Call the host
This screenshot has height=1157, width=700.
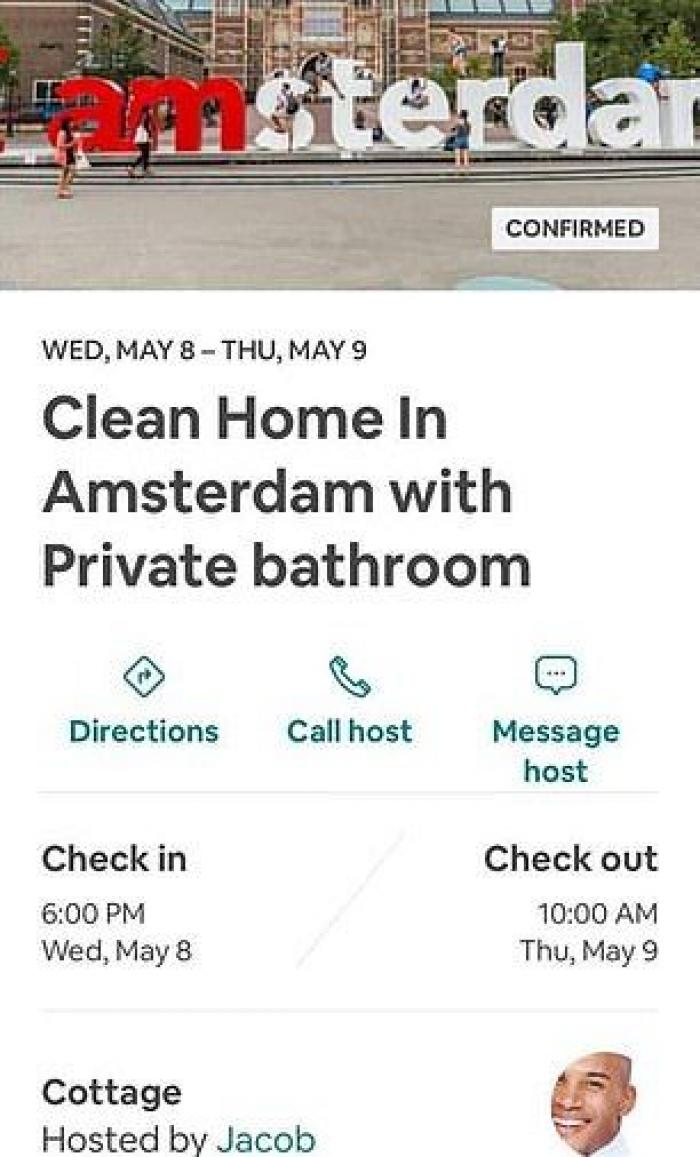coord(350,701)
